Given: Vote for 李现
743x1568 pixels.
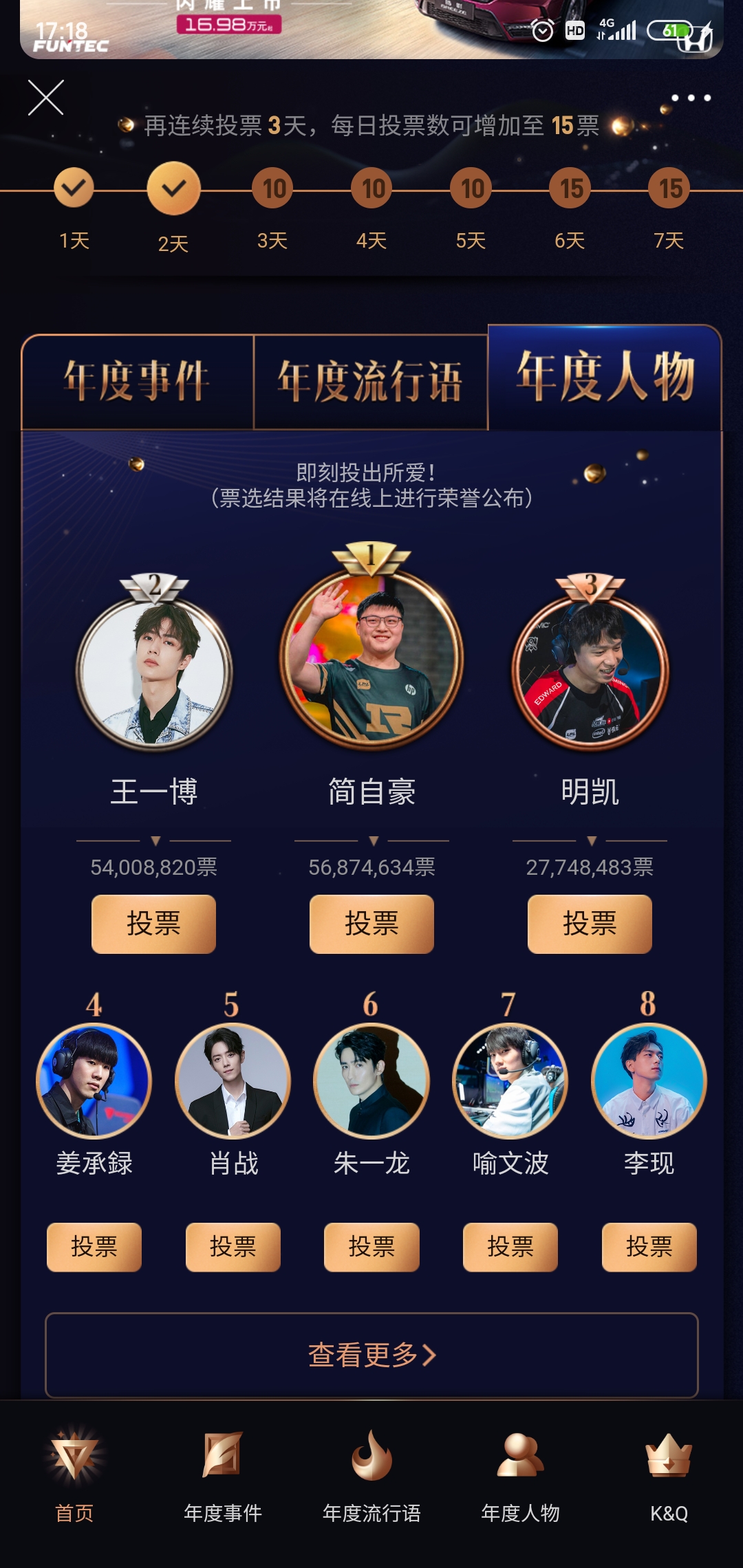Looking at the screenshot, I should point(649,1246).
